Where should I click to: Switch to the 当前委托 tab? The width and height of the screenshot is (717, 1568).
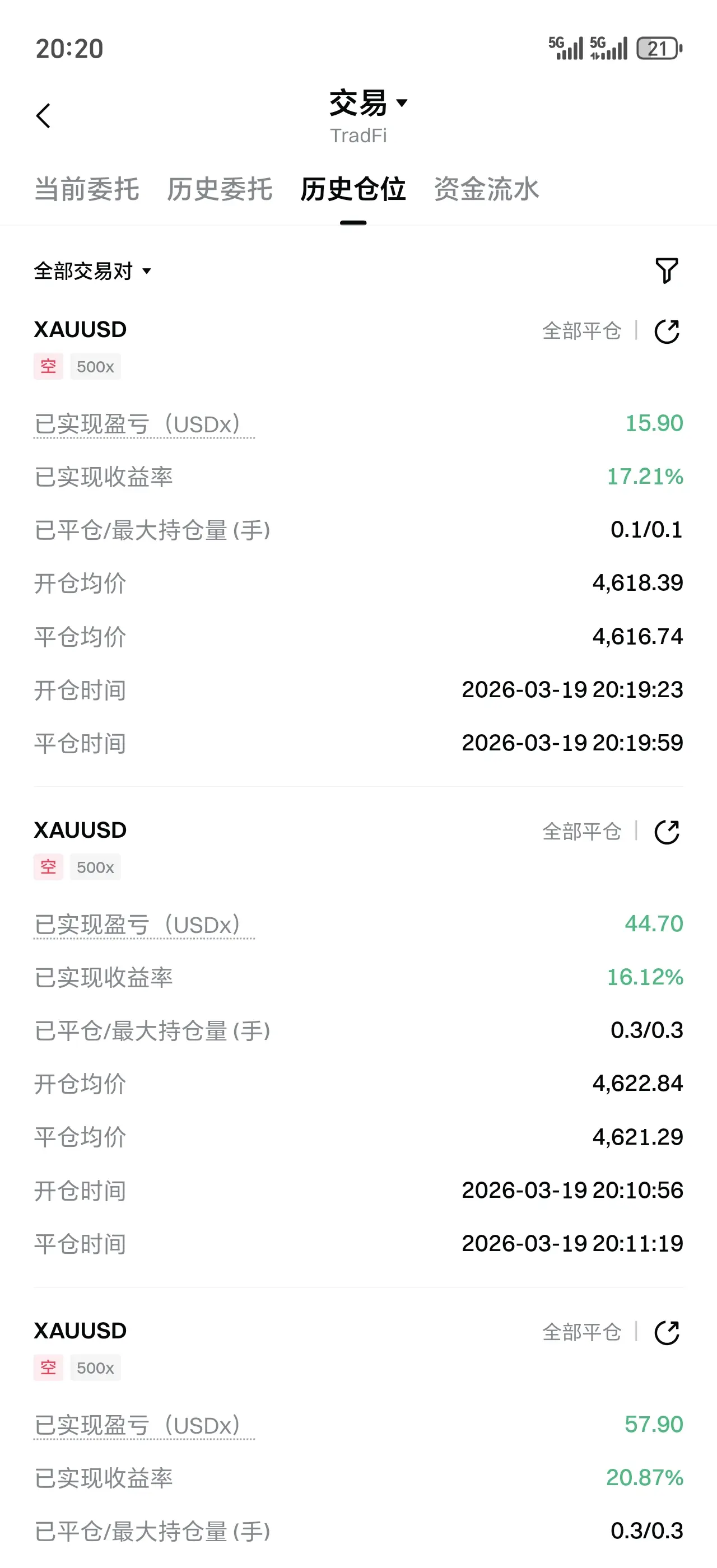pos(87,189)
